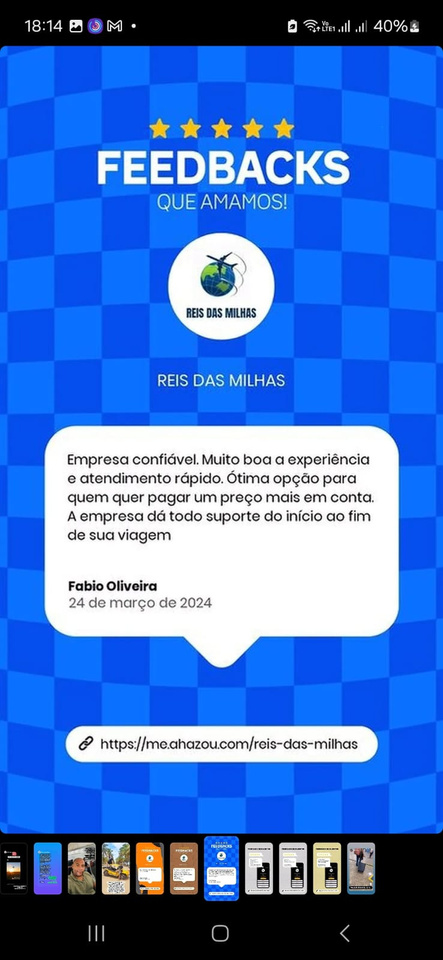Select the purple gradient thumbnail in the filmstrip
443x960 pixels.
pos(48,868)
